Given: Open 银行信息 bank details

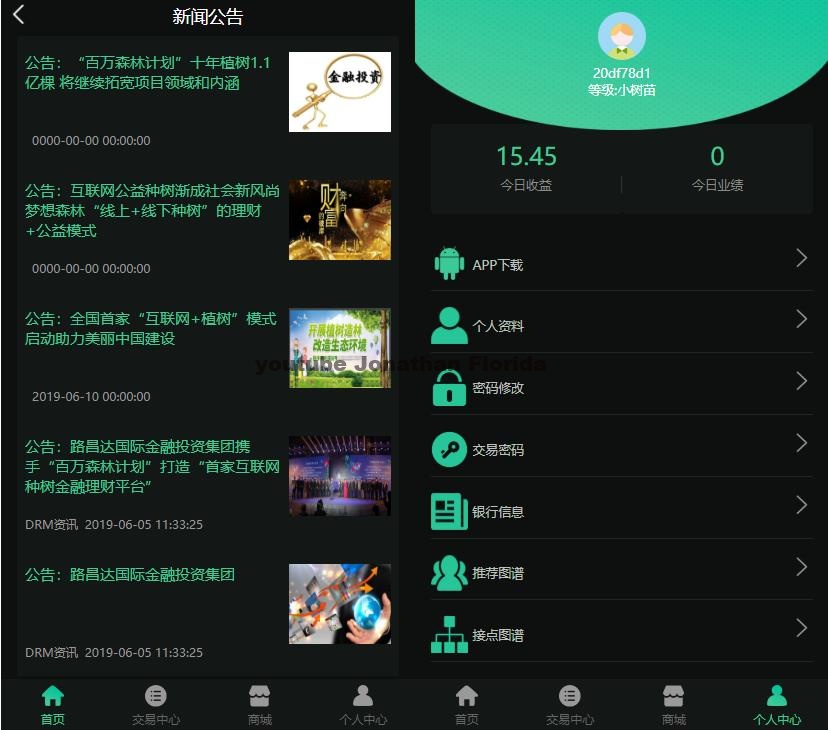Looking at the screenshot, I should coord(620,512).
